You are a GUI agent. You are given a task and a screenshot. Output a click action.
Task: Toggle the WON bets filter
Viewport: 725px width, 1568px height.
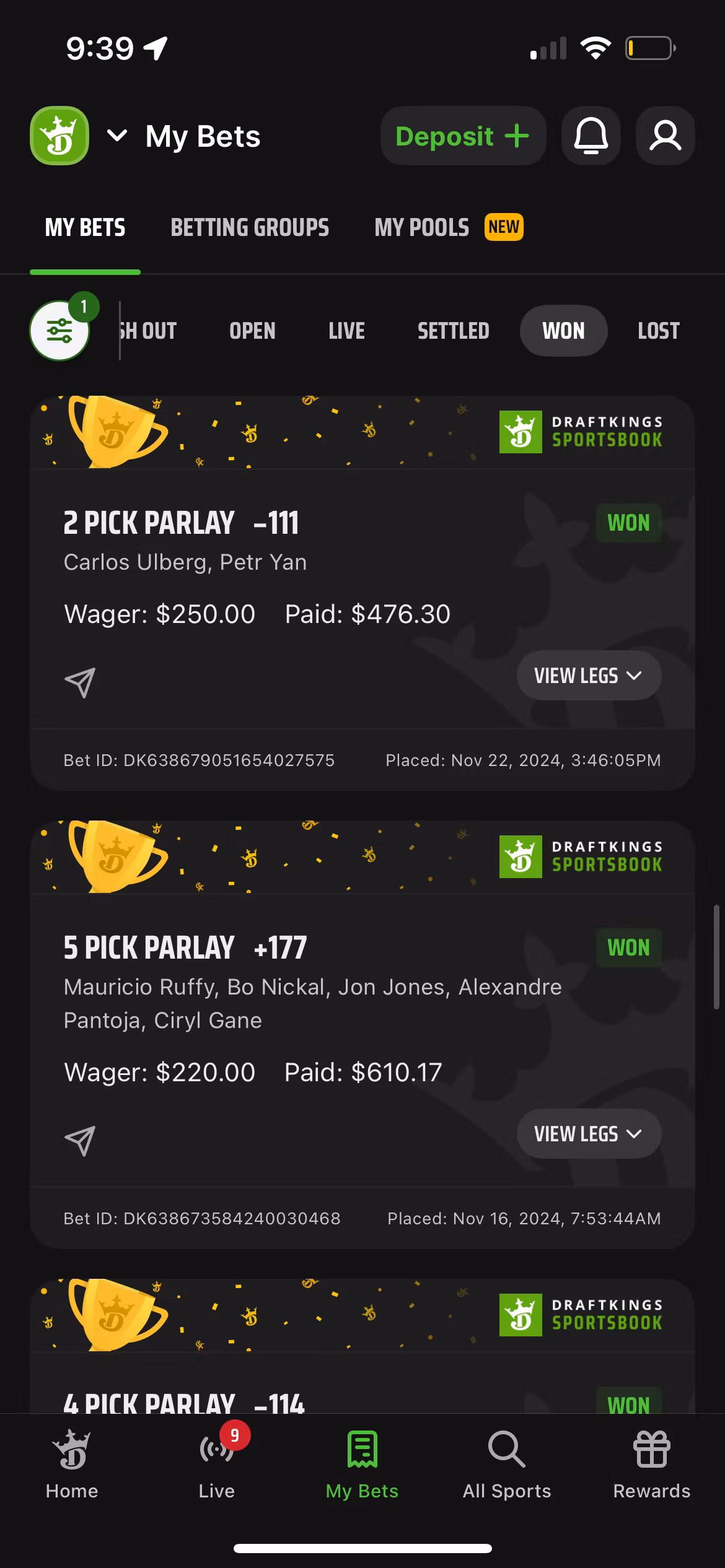pos(563,331)
